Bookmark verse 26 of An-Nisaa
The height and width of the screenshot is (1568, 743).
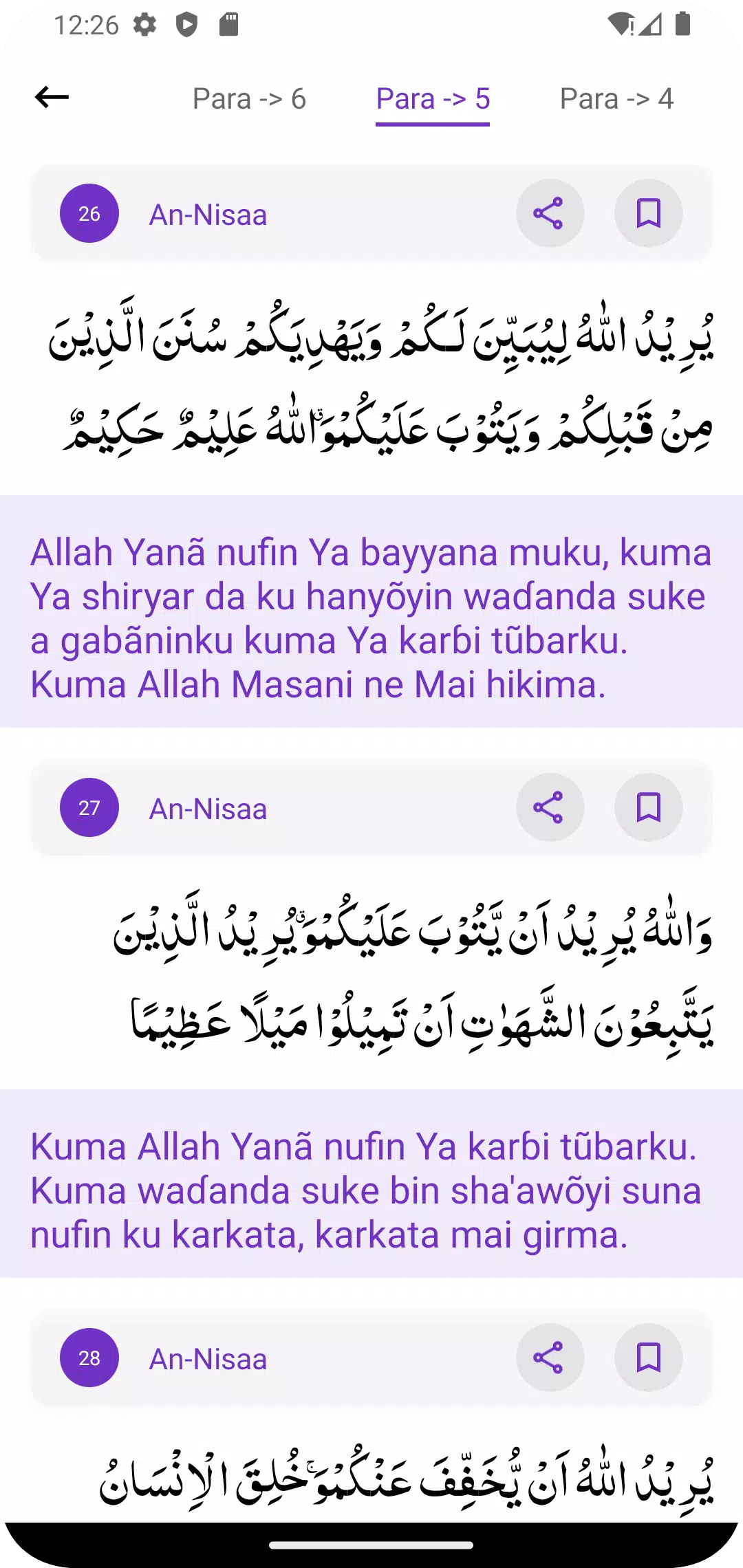tap(647, 213)
